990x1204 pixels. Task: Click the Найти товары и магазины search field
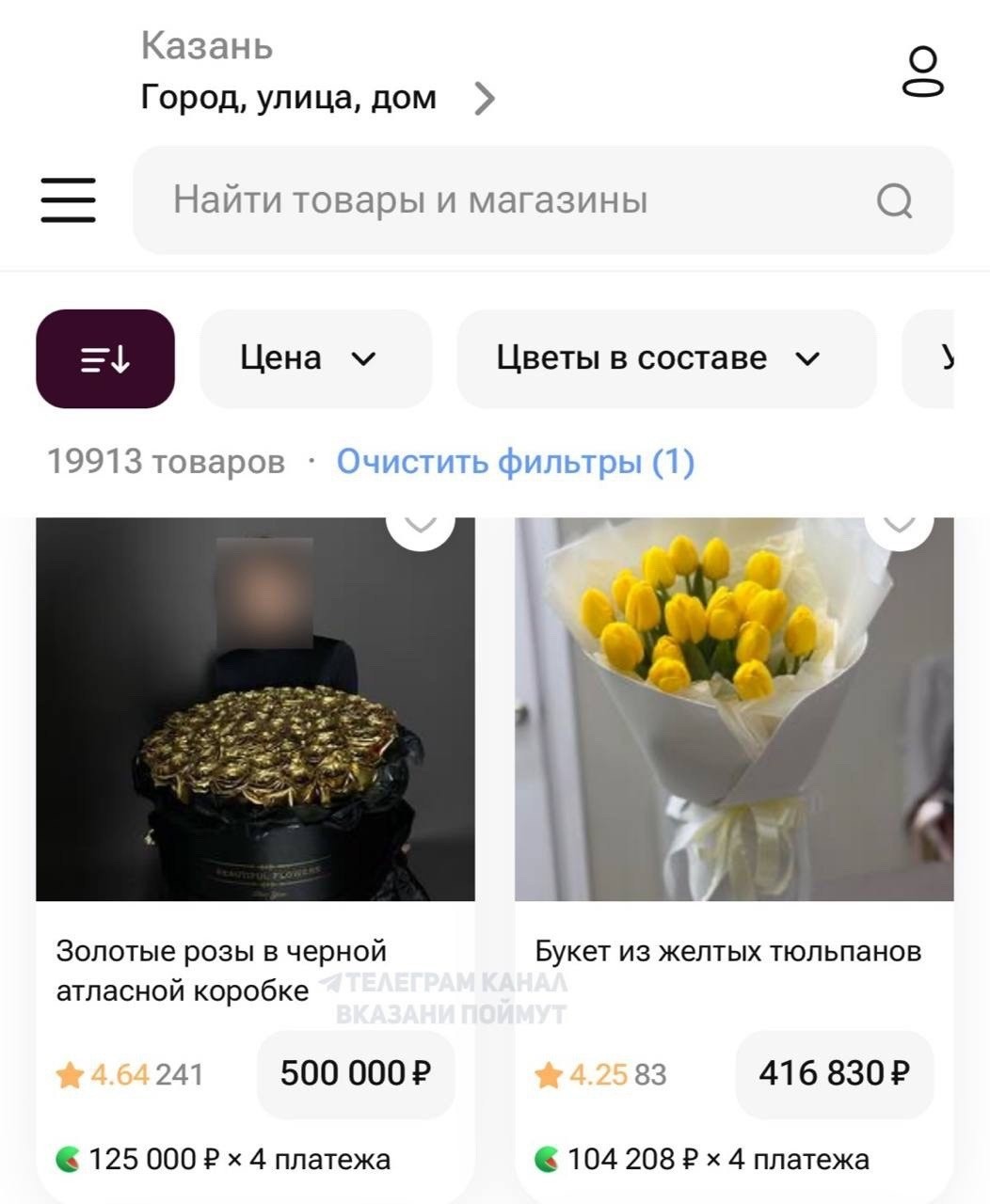(x=409, y=198)
